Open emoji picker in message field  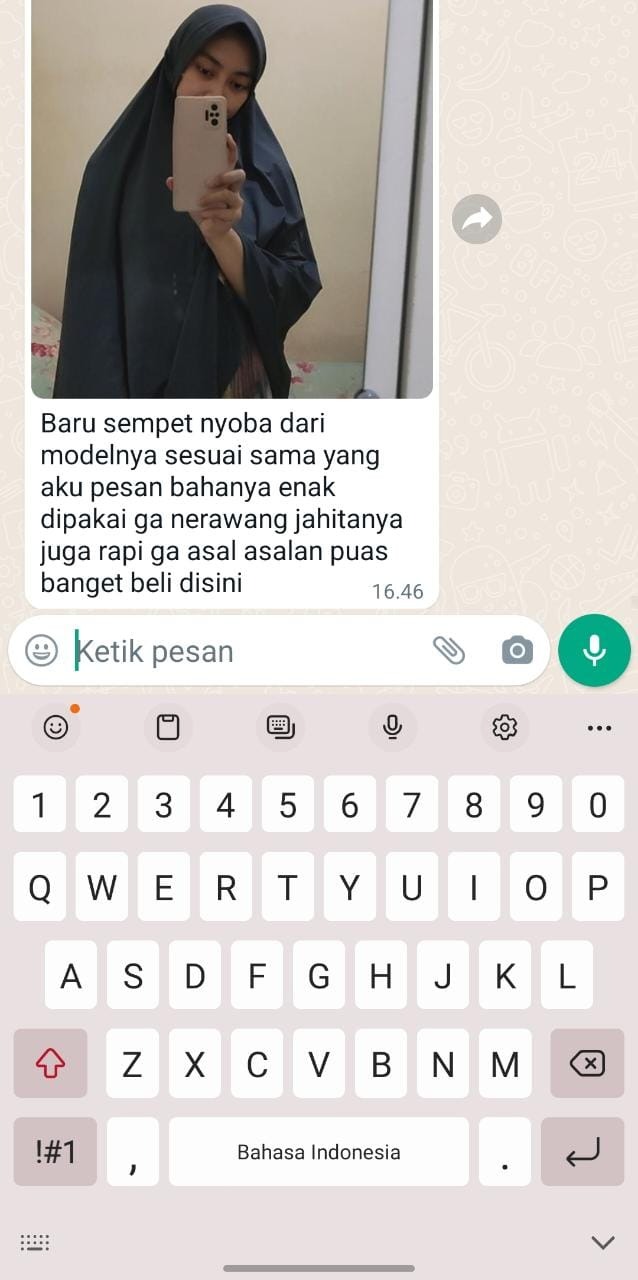[41, 651]
